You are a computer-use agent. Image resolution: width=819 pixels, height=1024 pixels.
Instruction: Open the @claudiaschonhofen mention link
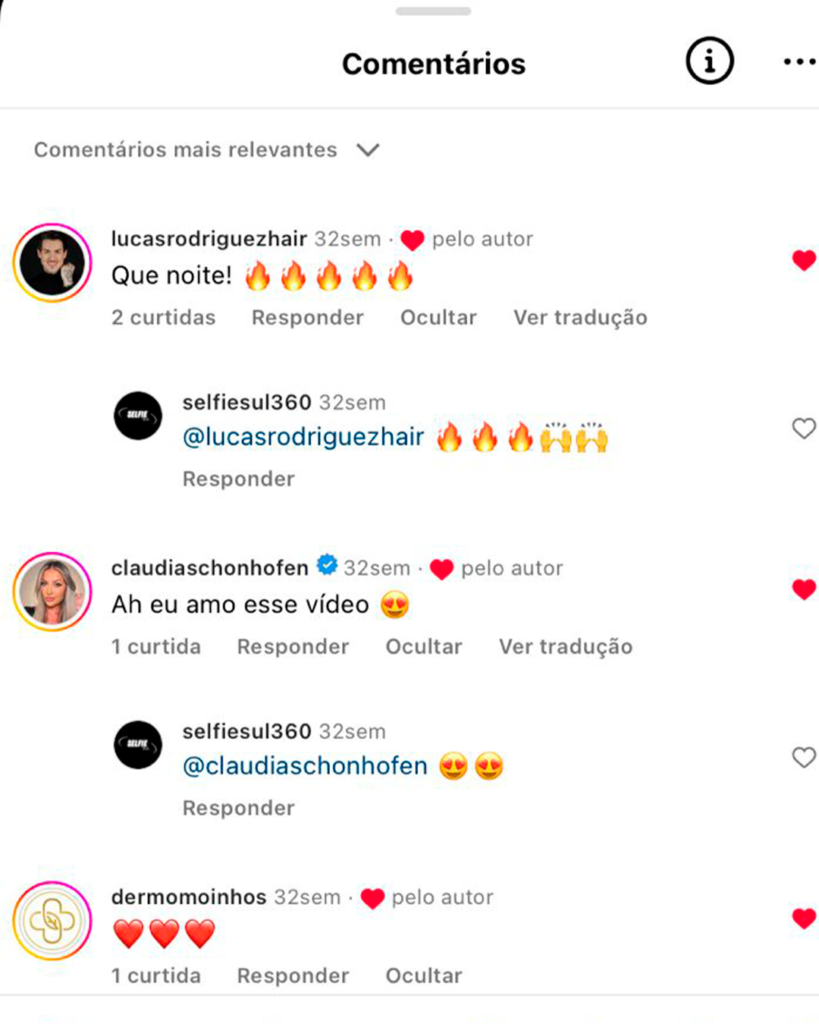tap(305, 767)
